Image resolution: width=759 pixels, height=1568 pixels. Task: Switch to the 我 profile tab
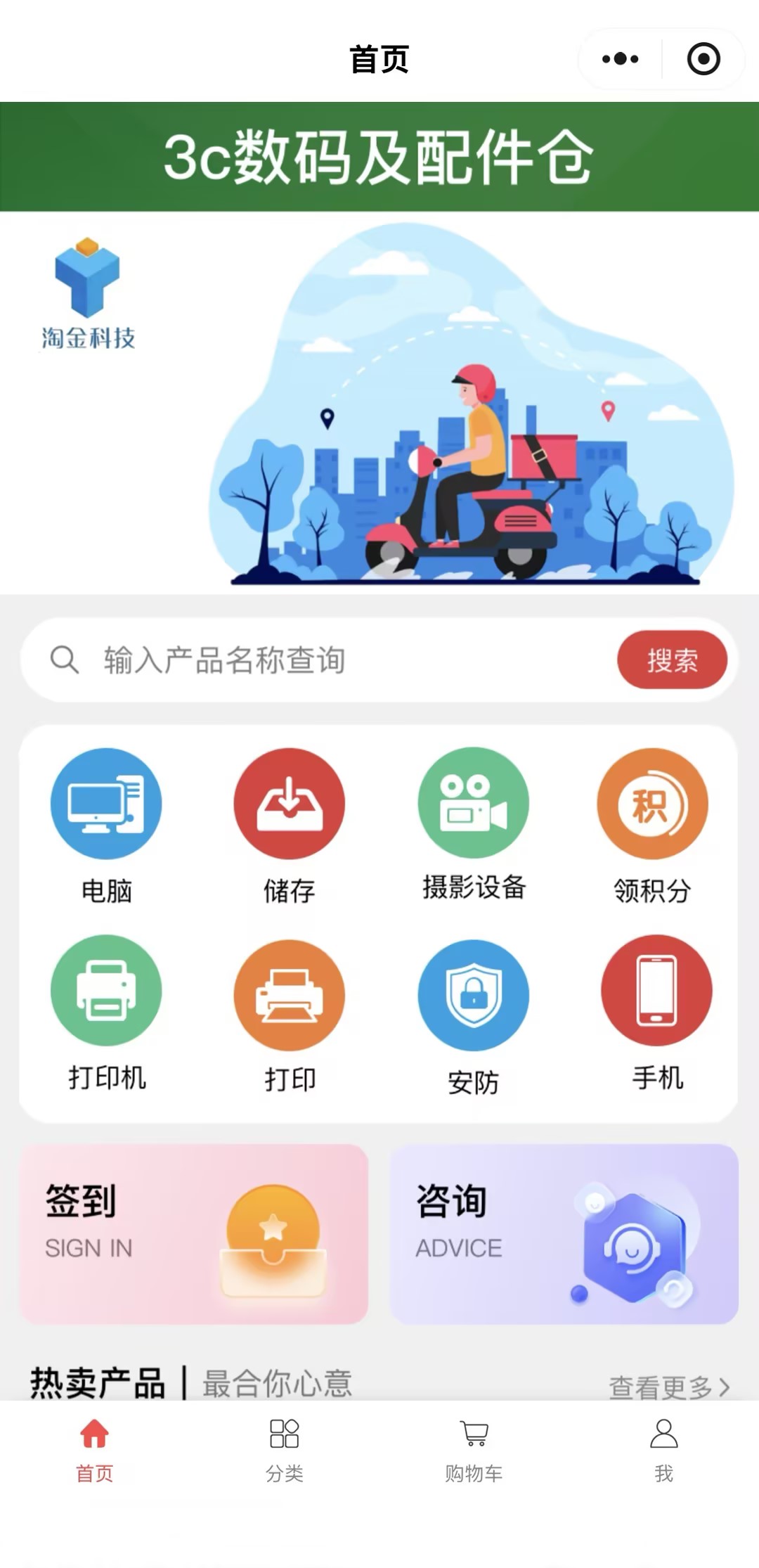click(663, 1450)
